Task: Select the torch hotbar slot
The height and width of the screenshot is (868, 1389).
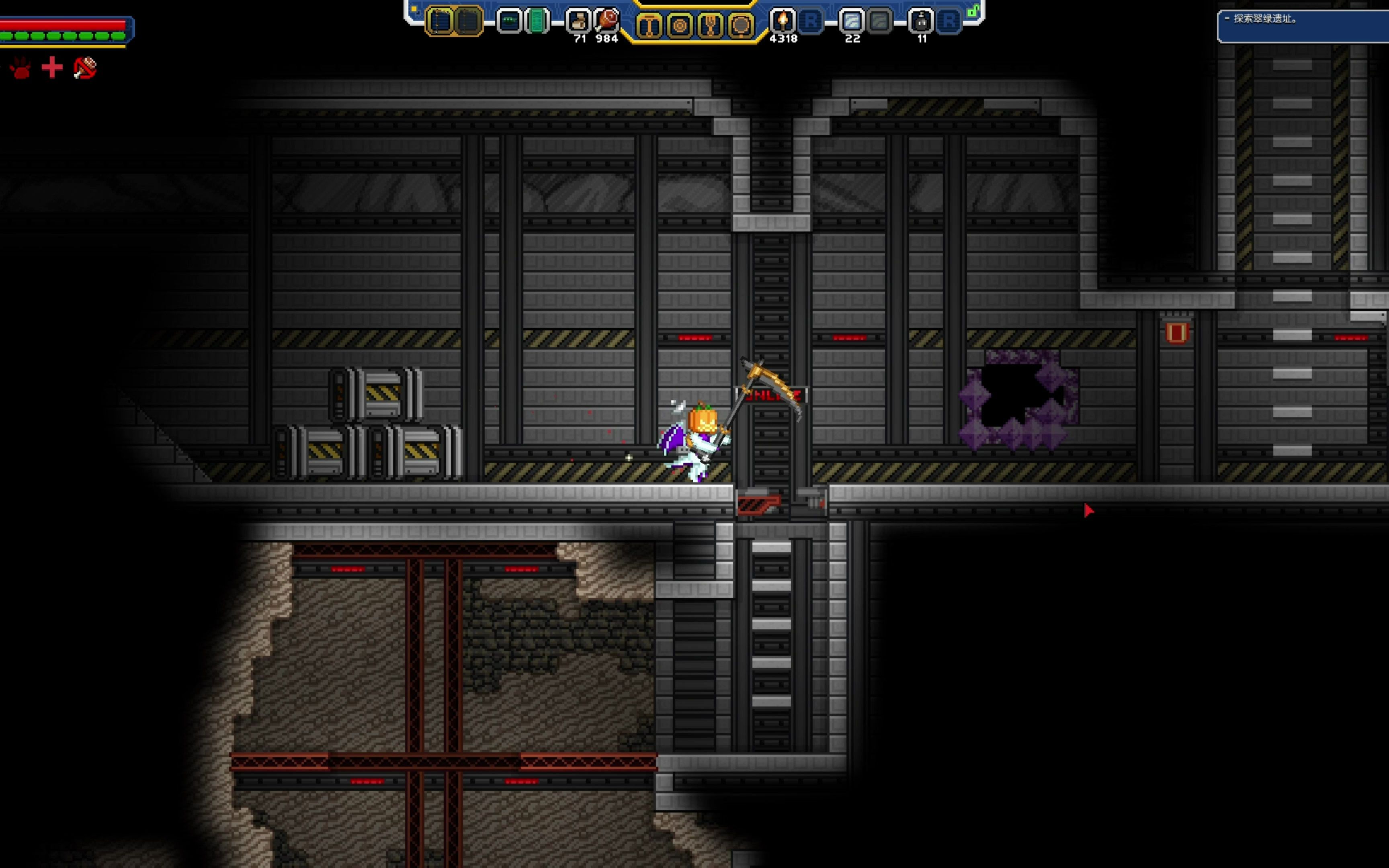Action: coord(783,22)
